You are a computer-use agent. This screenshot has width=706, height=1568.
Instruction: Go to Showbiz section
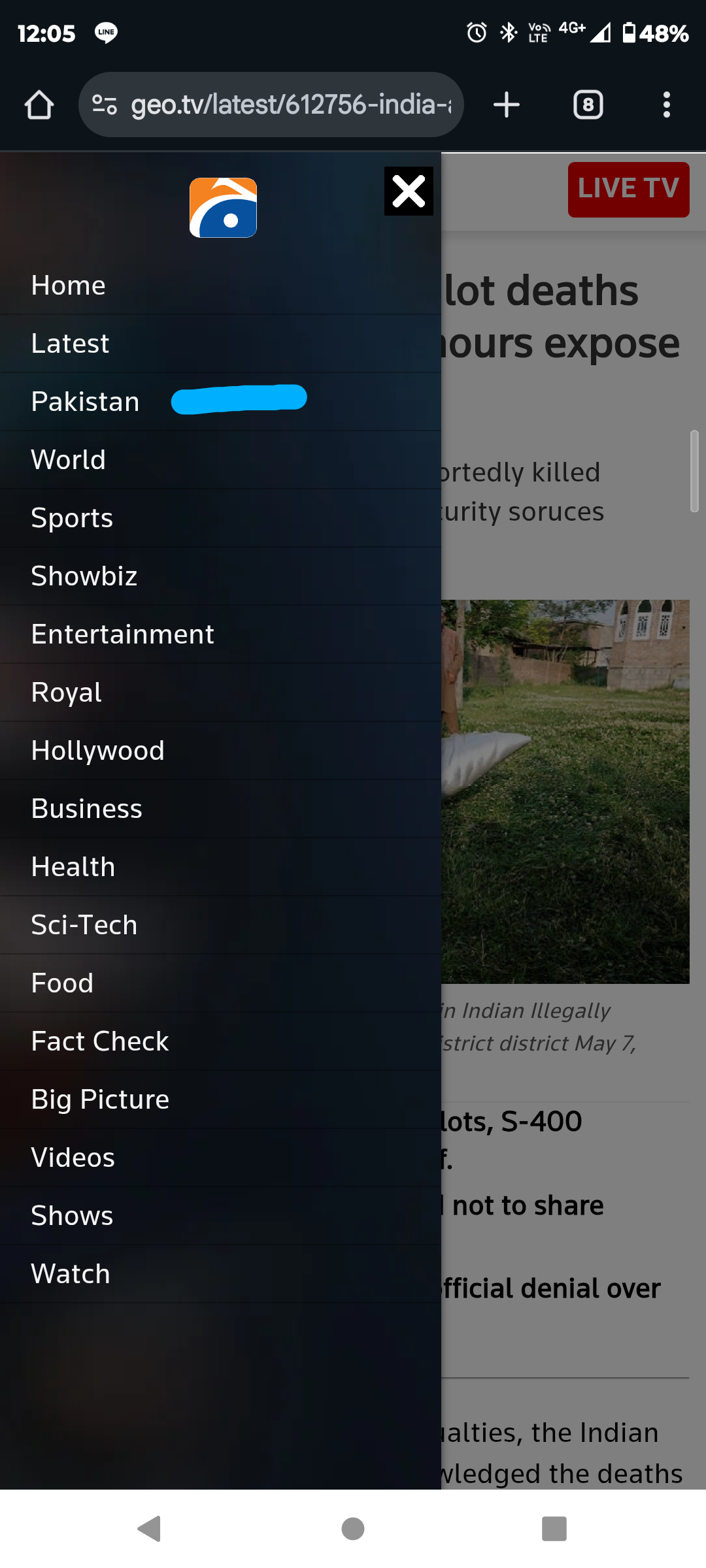click(x=84, y=576)
